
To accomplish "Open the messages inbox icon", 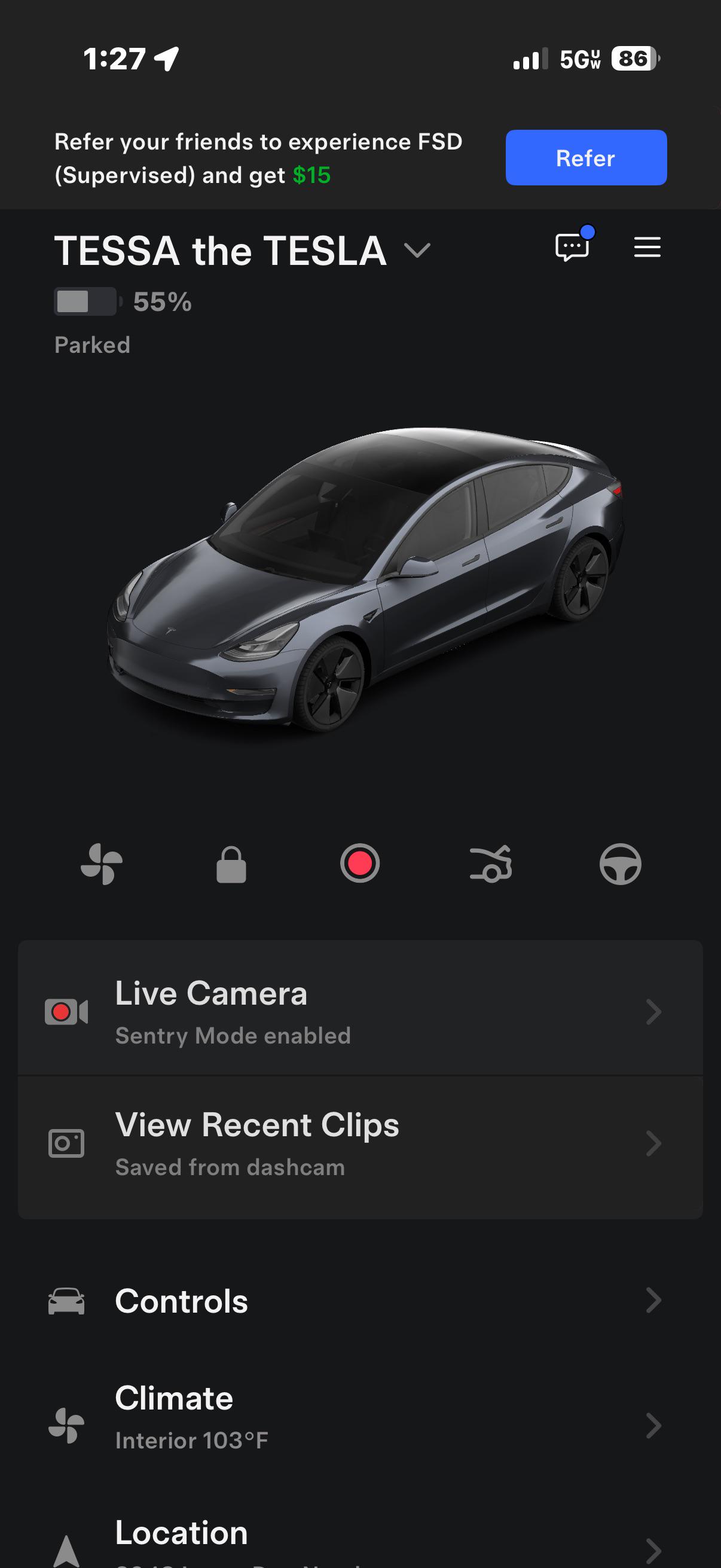I will point(572,247).
